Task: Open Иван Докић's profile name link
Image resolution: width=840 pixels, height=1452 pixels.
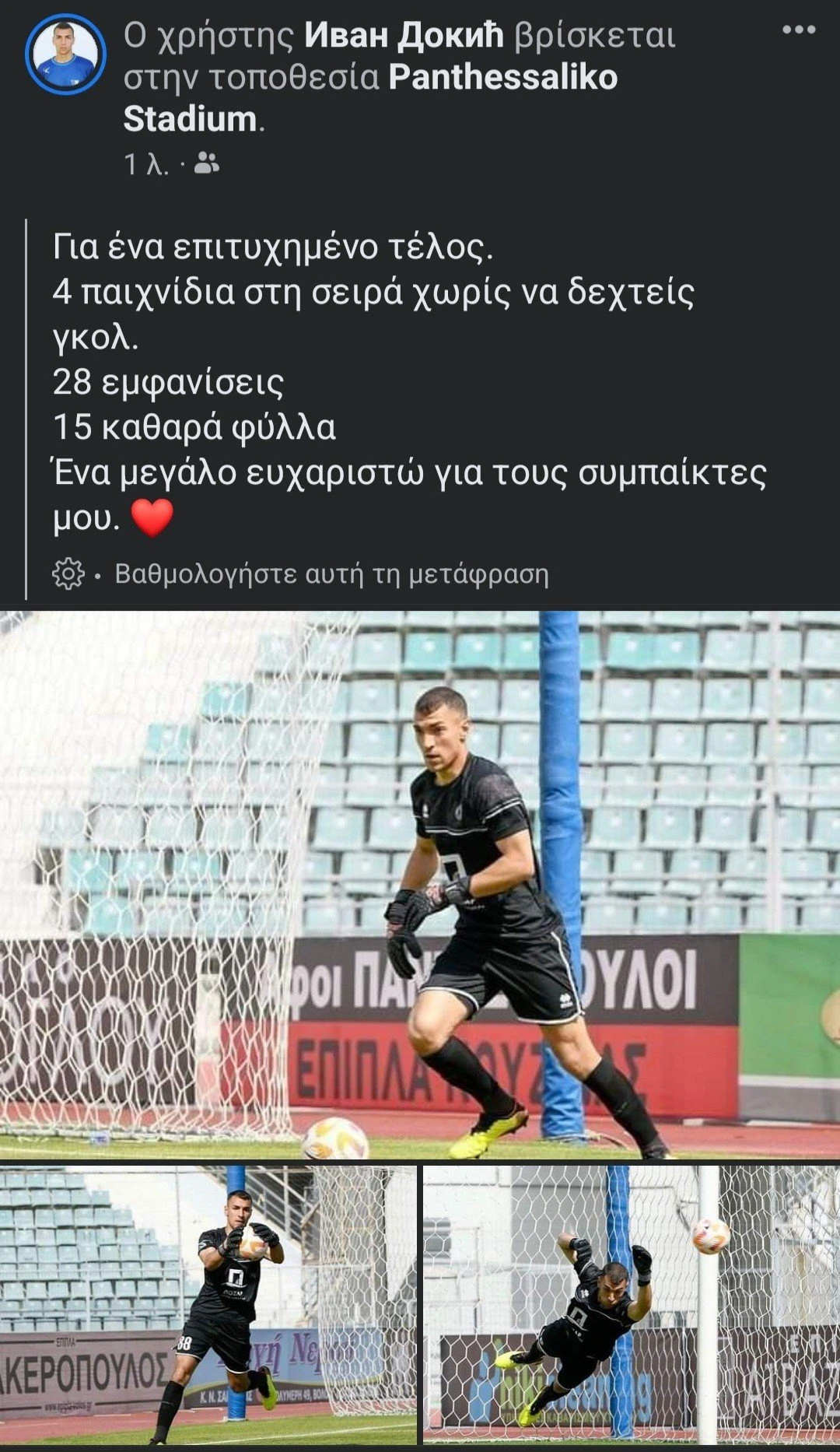Action: point(403,35)
